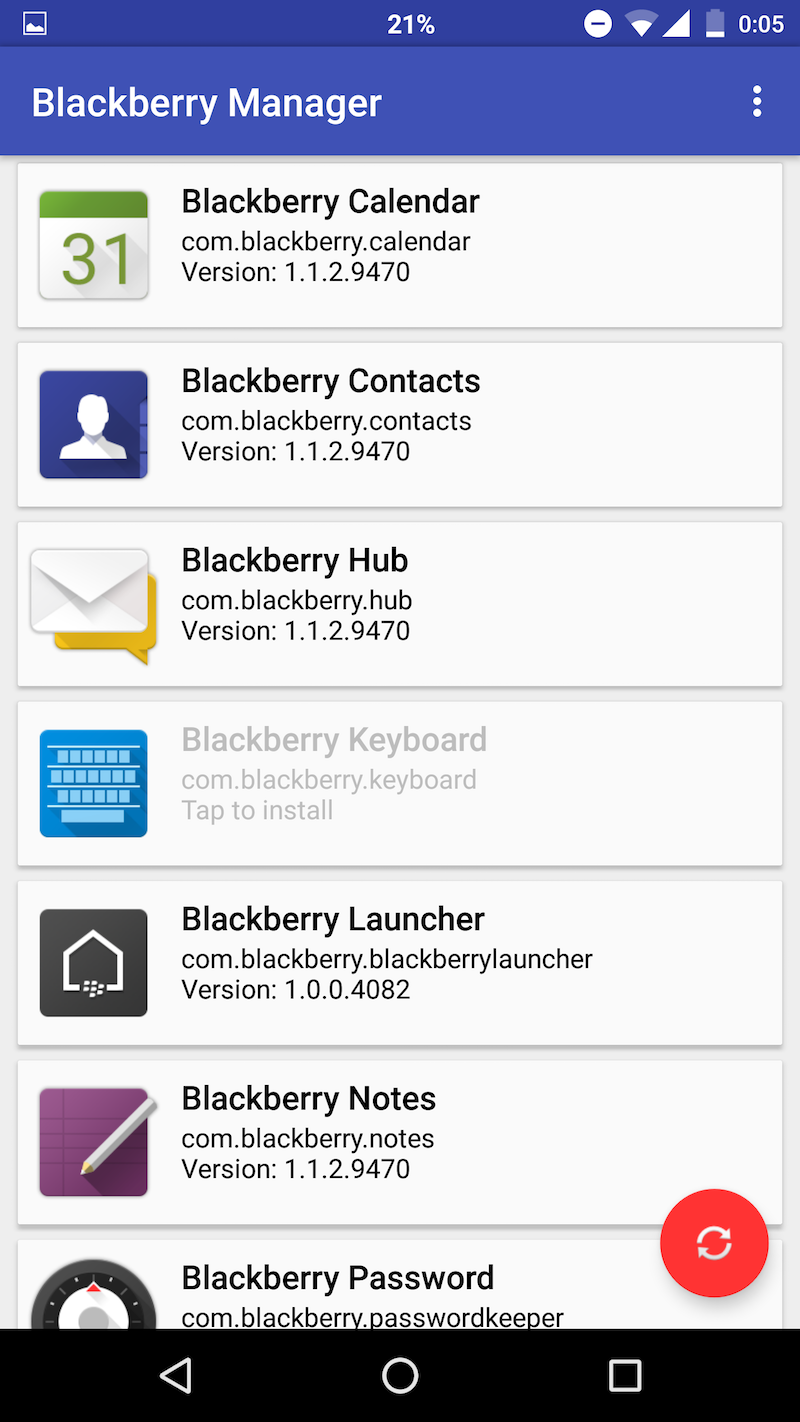Select the Blackberry Contacts entry
The width and height of the screenshot is (800, 1422).
pos(400,425)
